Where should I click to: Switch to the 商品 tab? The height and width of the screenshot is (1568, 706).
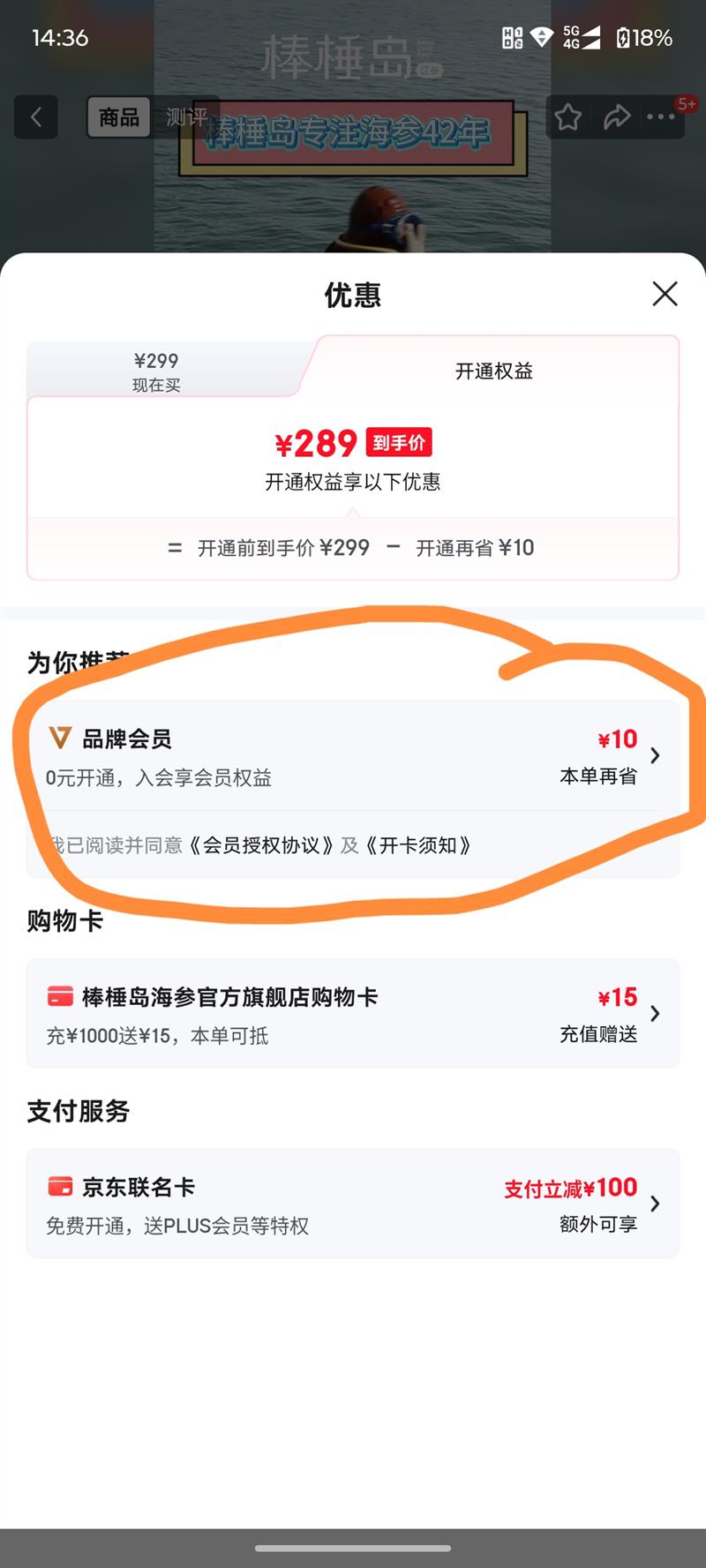click(x=119, y=117)
